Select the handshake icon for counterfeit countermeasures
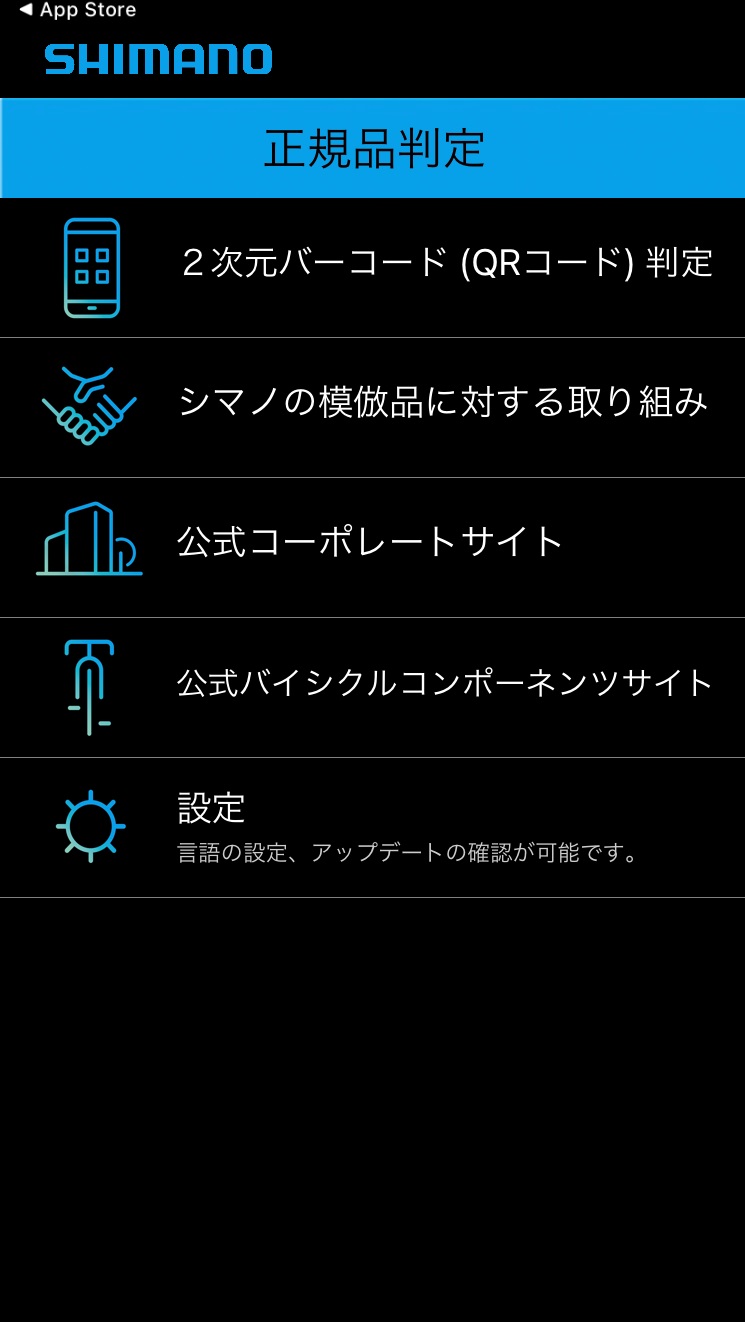 tap(88, 406)
